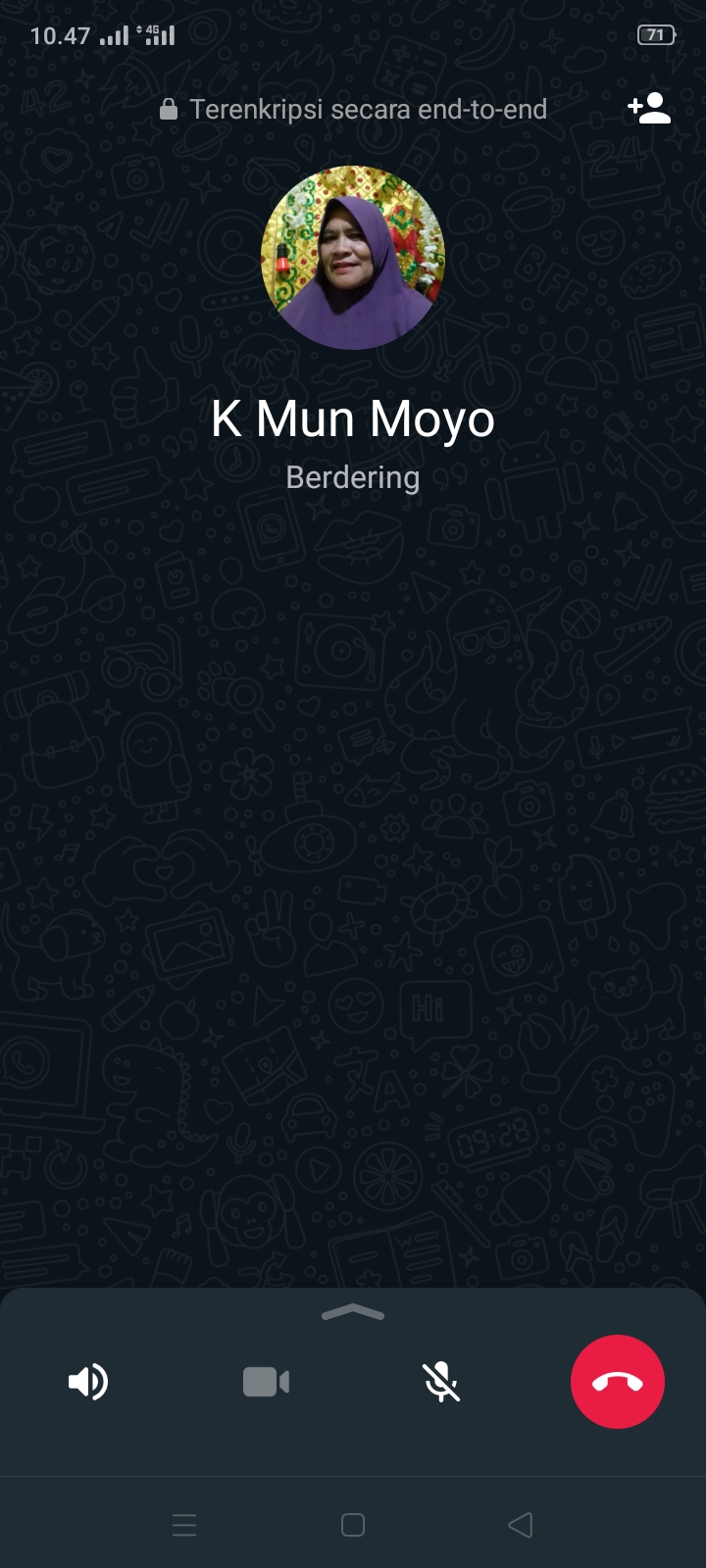End the call with K Mun Moyo
This screenshot has width=706, height=1568.
[618, 1382]
